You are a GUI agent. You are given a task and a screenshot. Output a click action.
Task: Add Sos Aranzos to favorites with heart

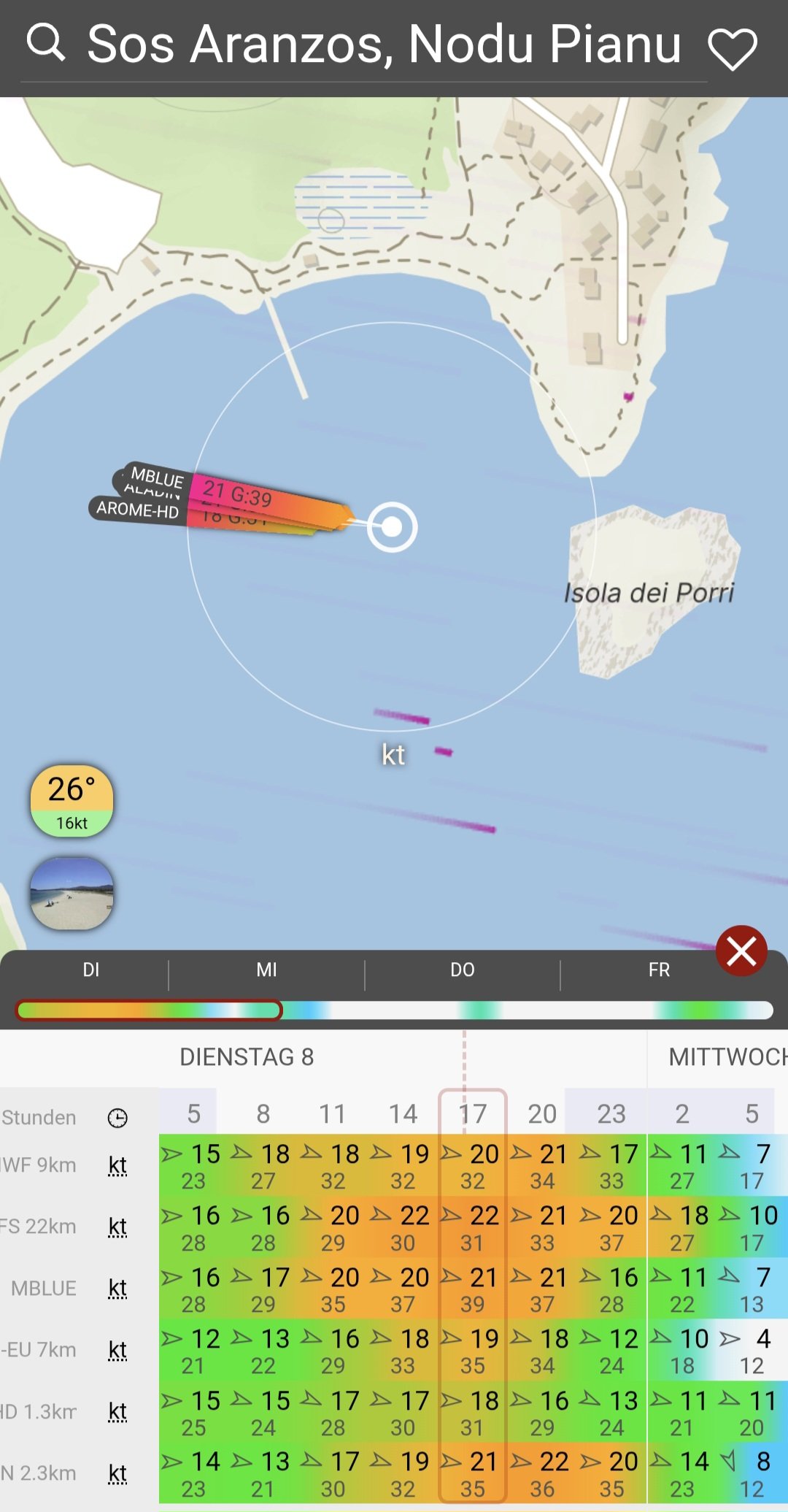[732, 48]
